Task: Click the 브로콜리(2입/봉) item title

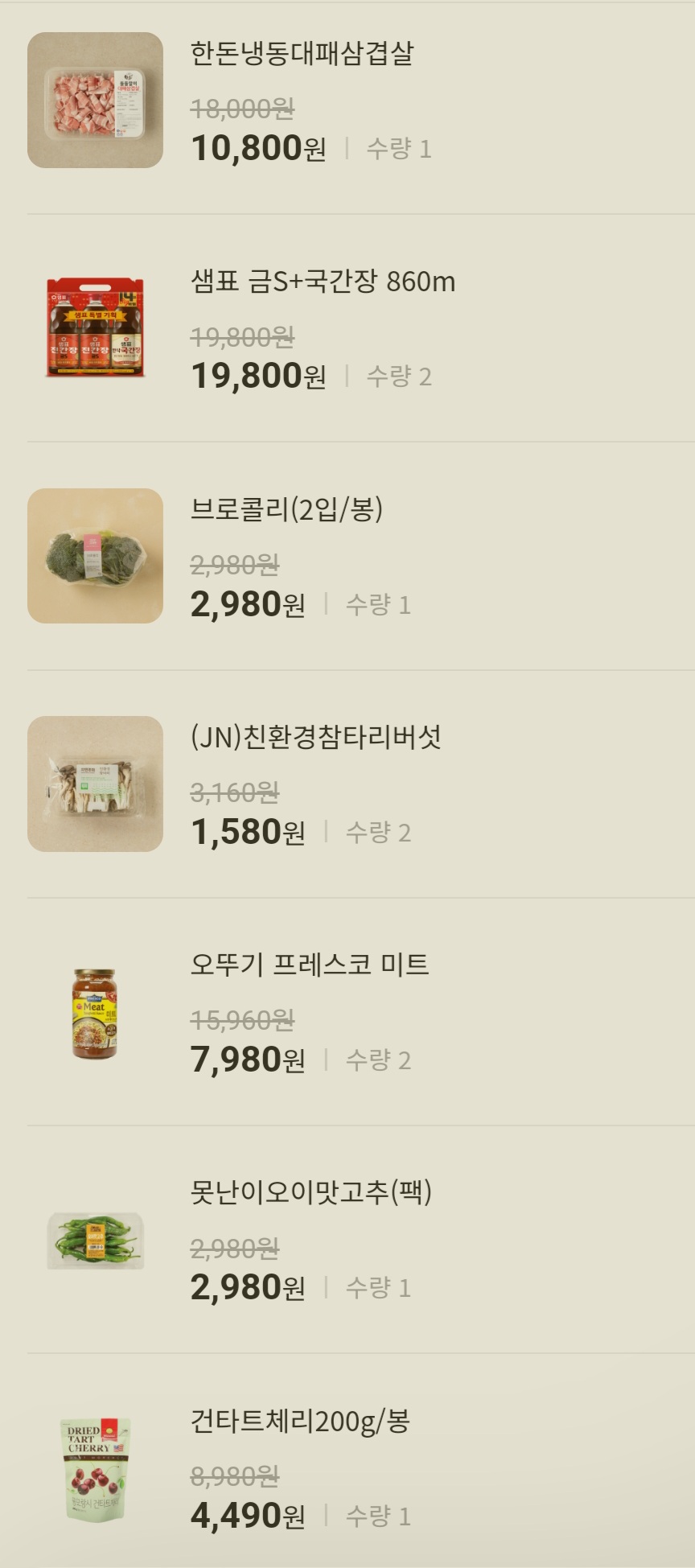Action: click(x=286, y=509)
